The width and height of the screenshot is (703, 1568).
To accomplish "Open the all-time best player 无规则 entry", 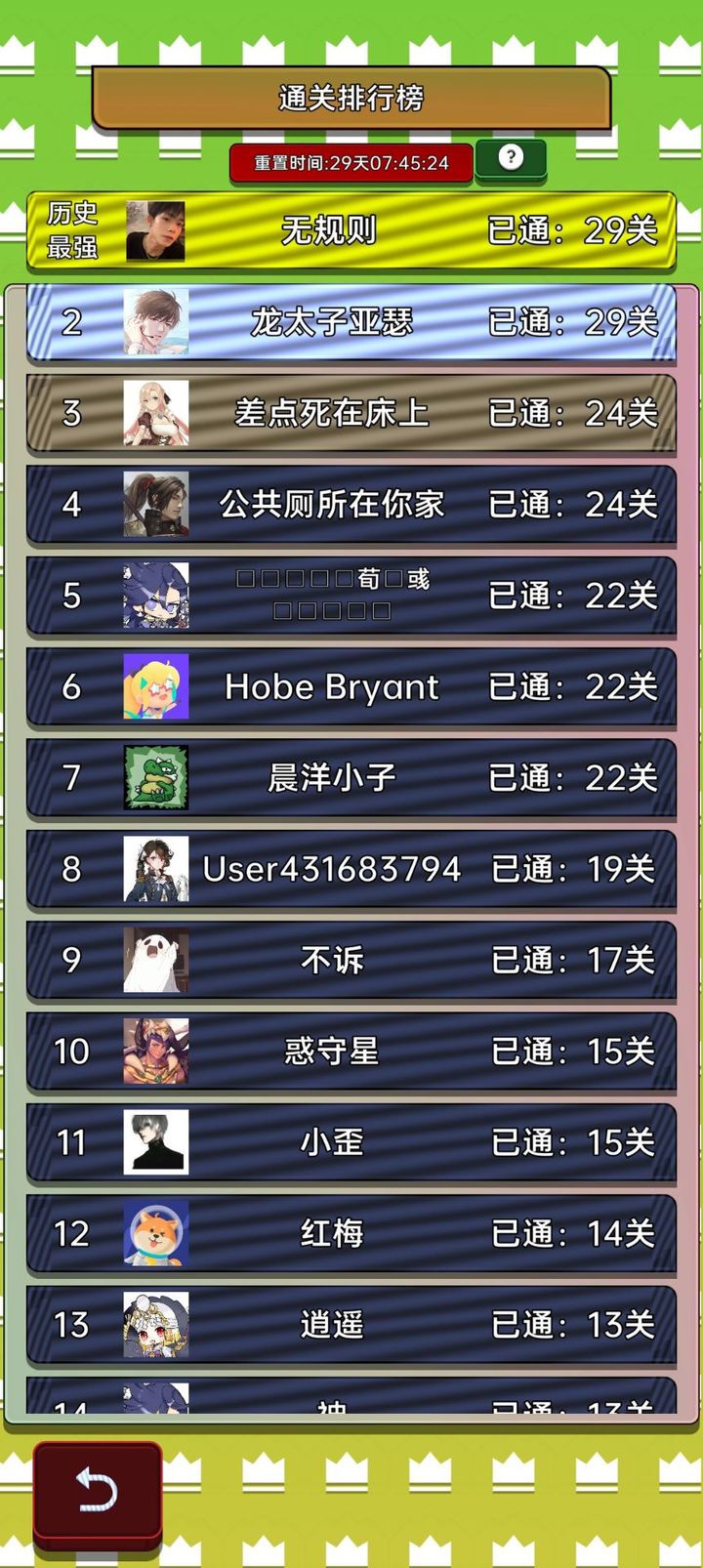I will [x=351, y=231].
